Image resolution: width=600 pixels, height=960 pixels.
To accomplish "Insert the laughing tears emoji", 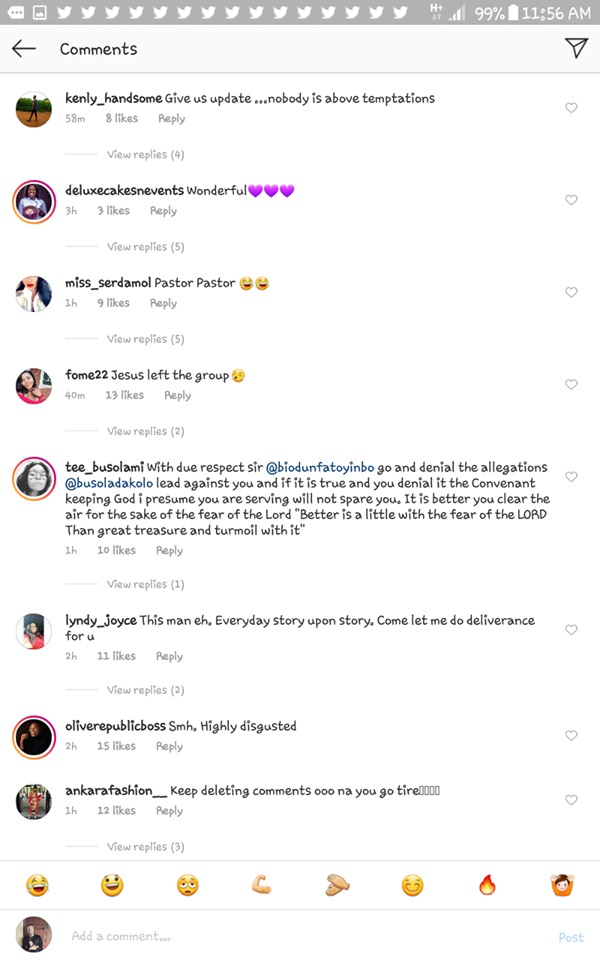I will point(38,885).
